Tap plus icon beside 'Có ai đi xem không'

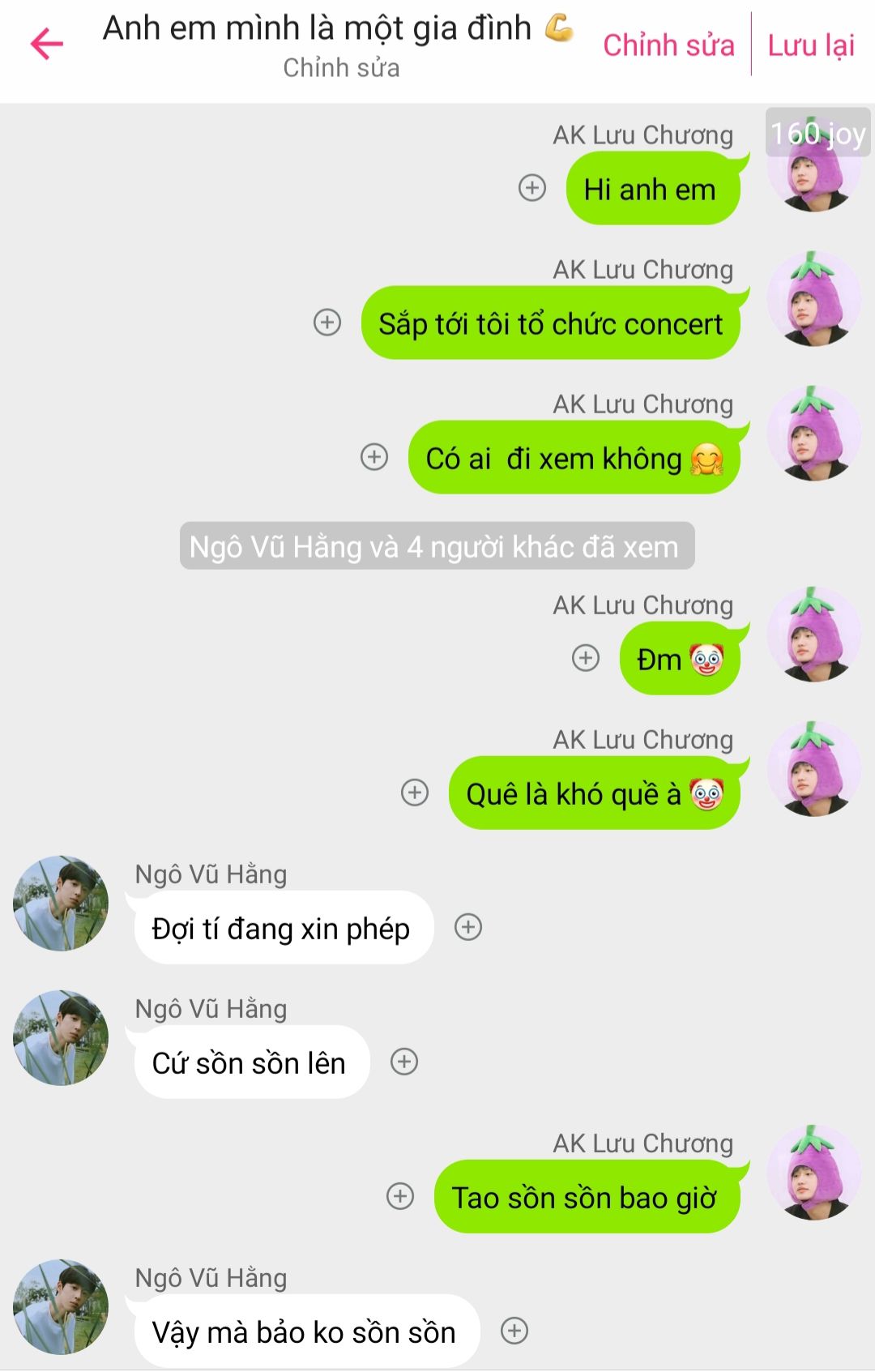coord(374,457)
